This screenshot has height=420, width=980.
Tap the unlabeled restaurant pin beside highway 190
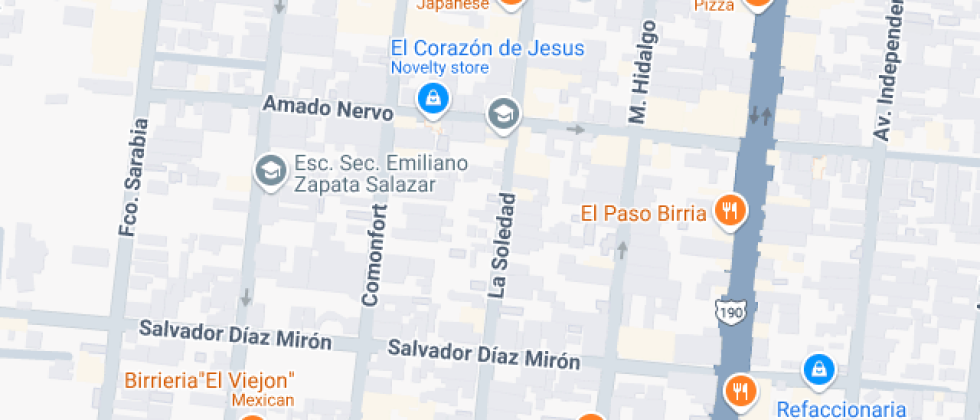point(741,389)
